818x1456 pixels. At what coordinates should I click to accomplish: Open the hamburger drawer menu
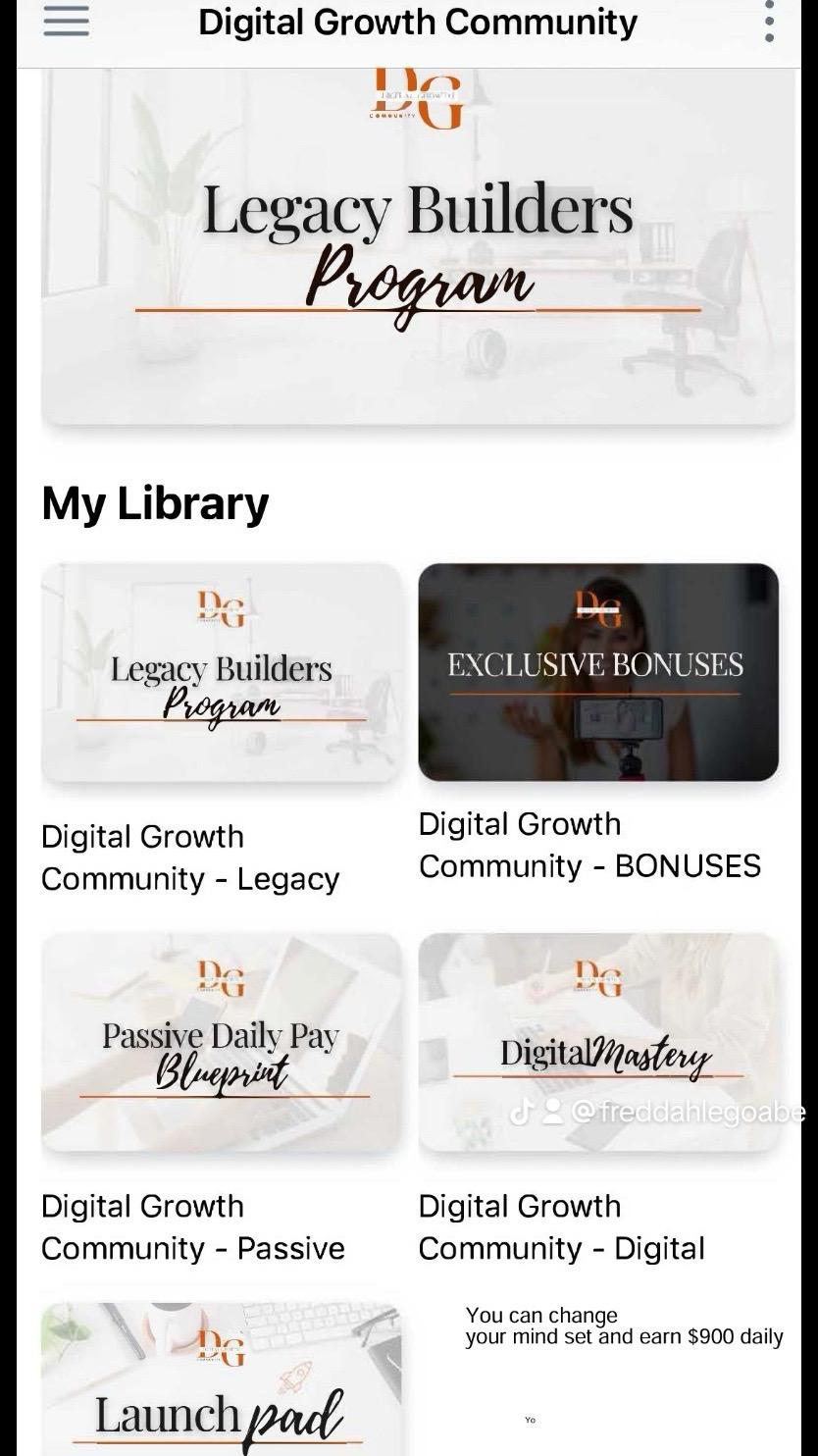(67, 21)
